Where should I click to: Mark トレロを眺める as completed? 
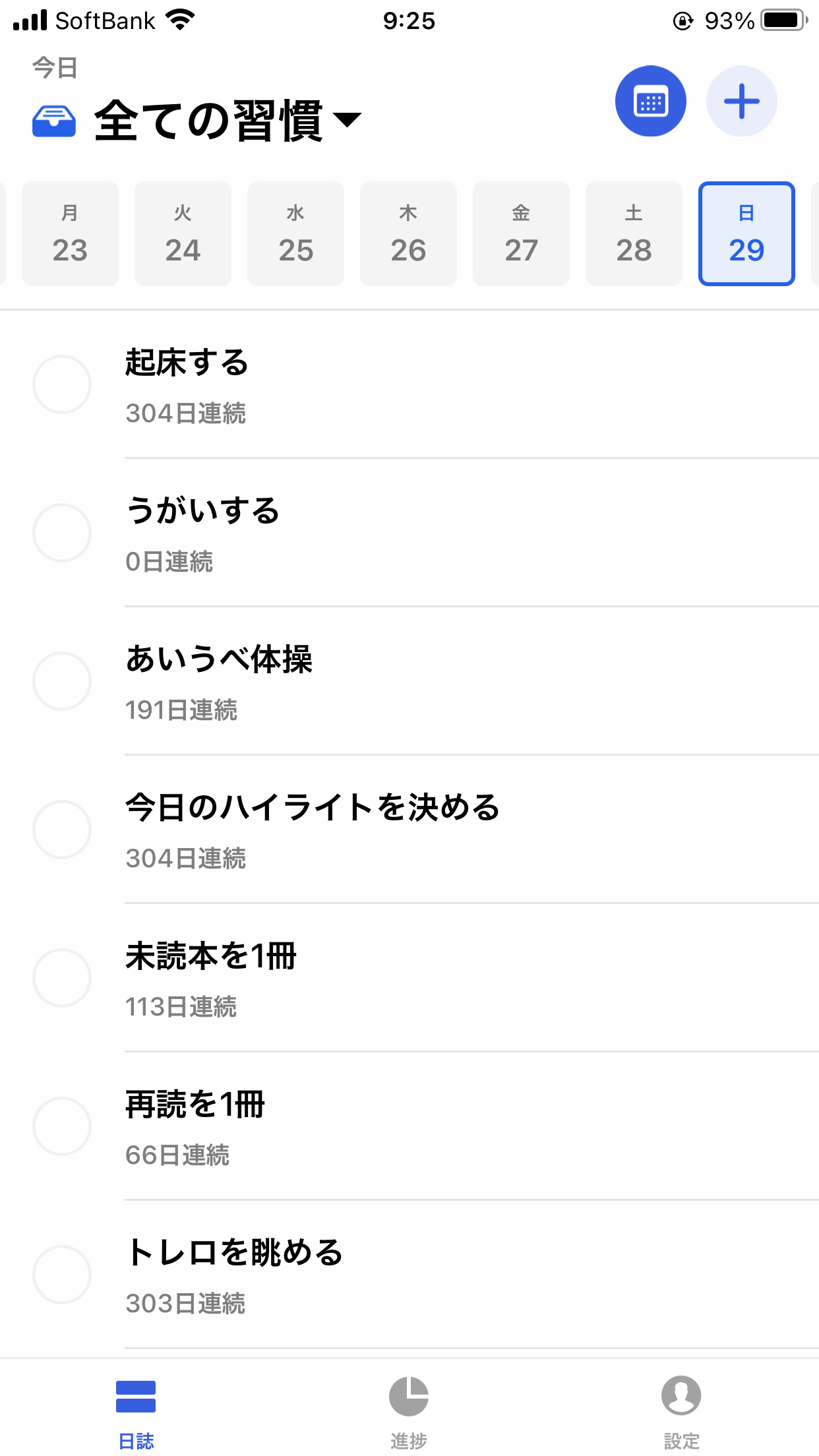coord(62,1275)
